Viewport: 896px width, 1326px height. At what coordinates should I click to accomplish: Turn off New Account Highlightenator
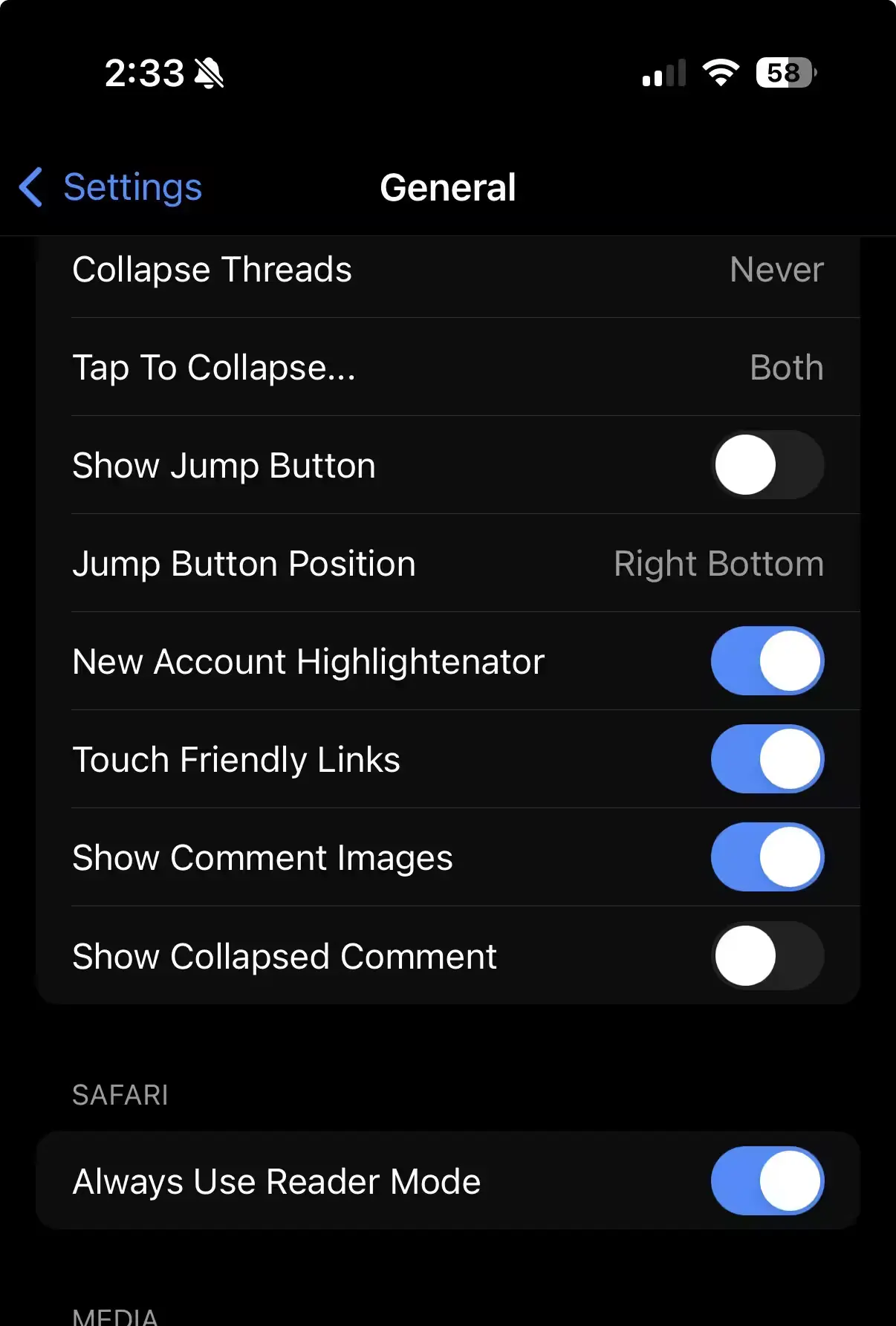pyautogui.click(x=767, y=661)
